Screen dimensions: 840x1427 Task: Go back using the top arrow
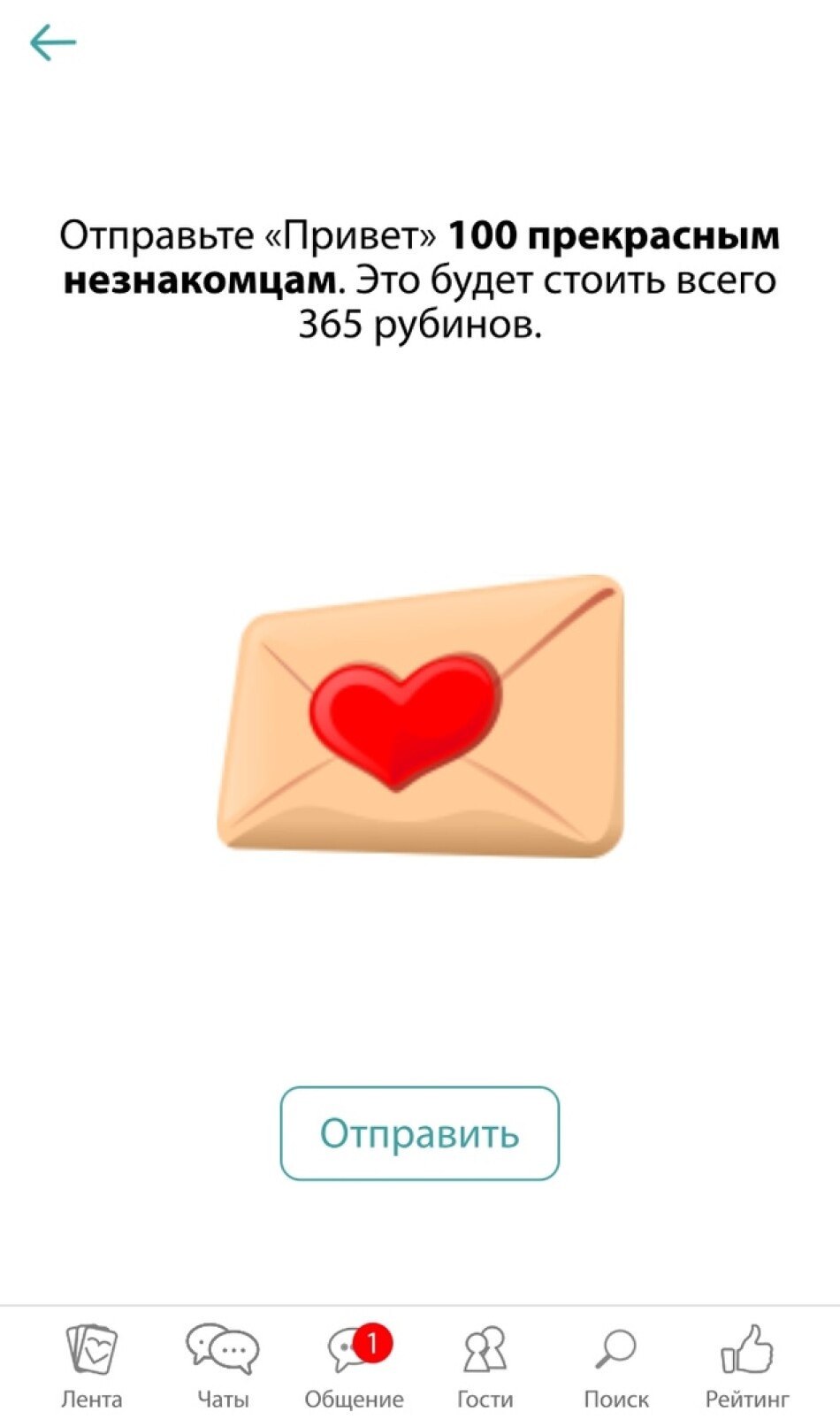(x=53, y=42)
